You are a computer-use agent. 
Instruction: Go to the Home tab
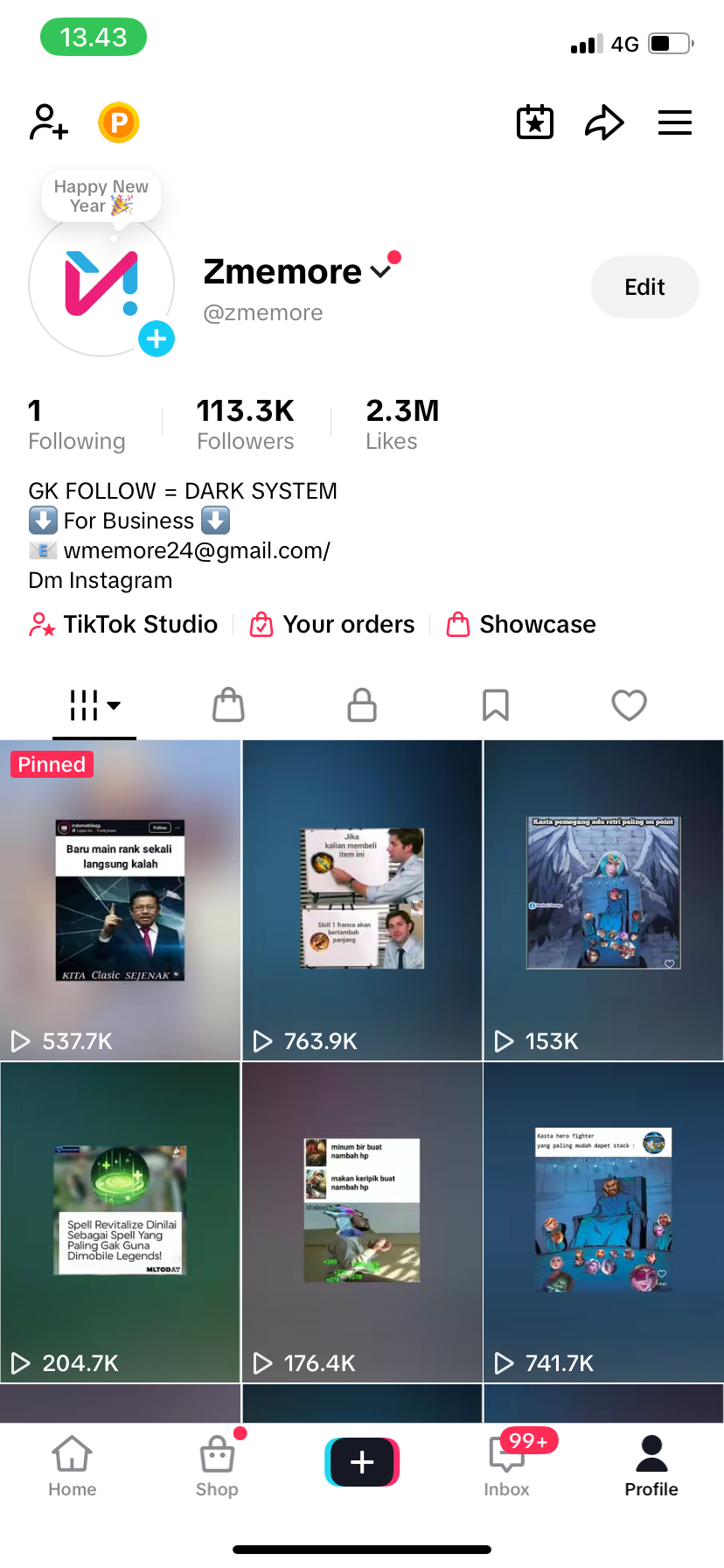coord(73,1466)
